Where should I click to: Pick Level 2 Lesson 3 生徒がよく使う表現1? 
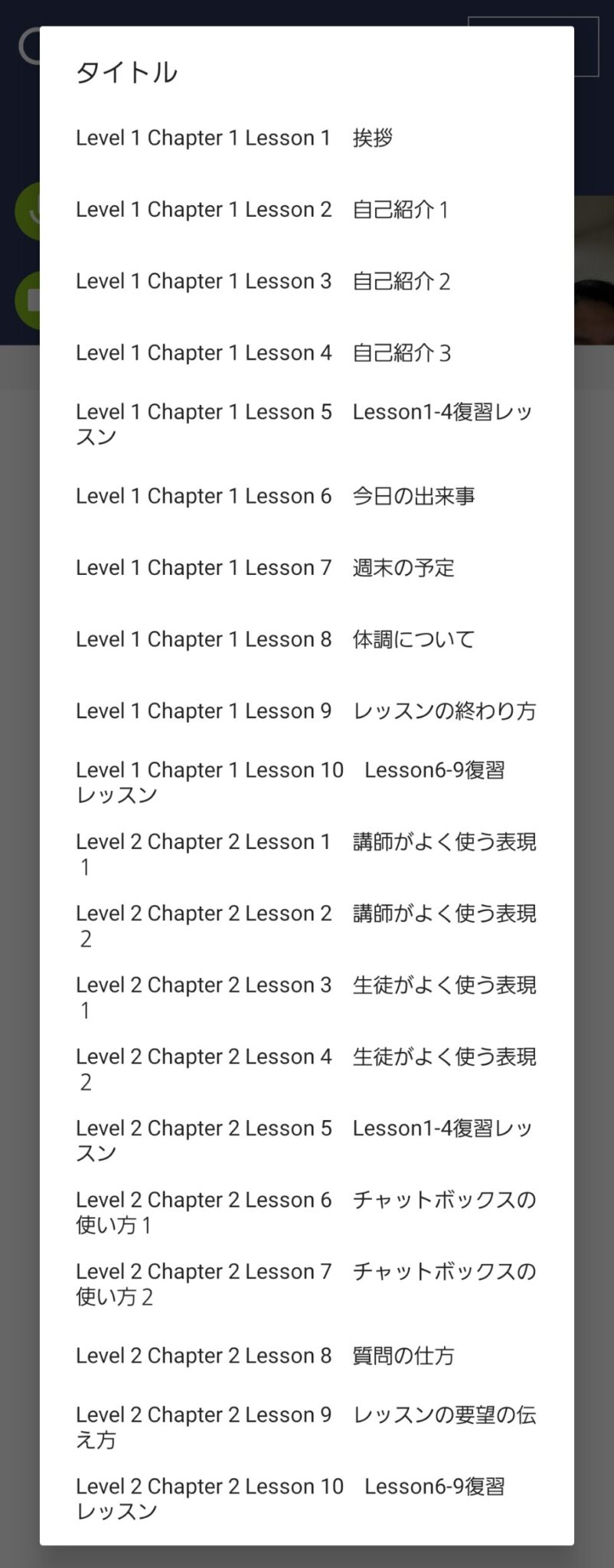(x=306, y=997)
